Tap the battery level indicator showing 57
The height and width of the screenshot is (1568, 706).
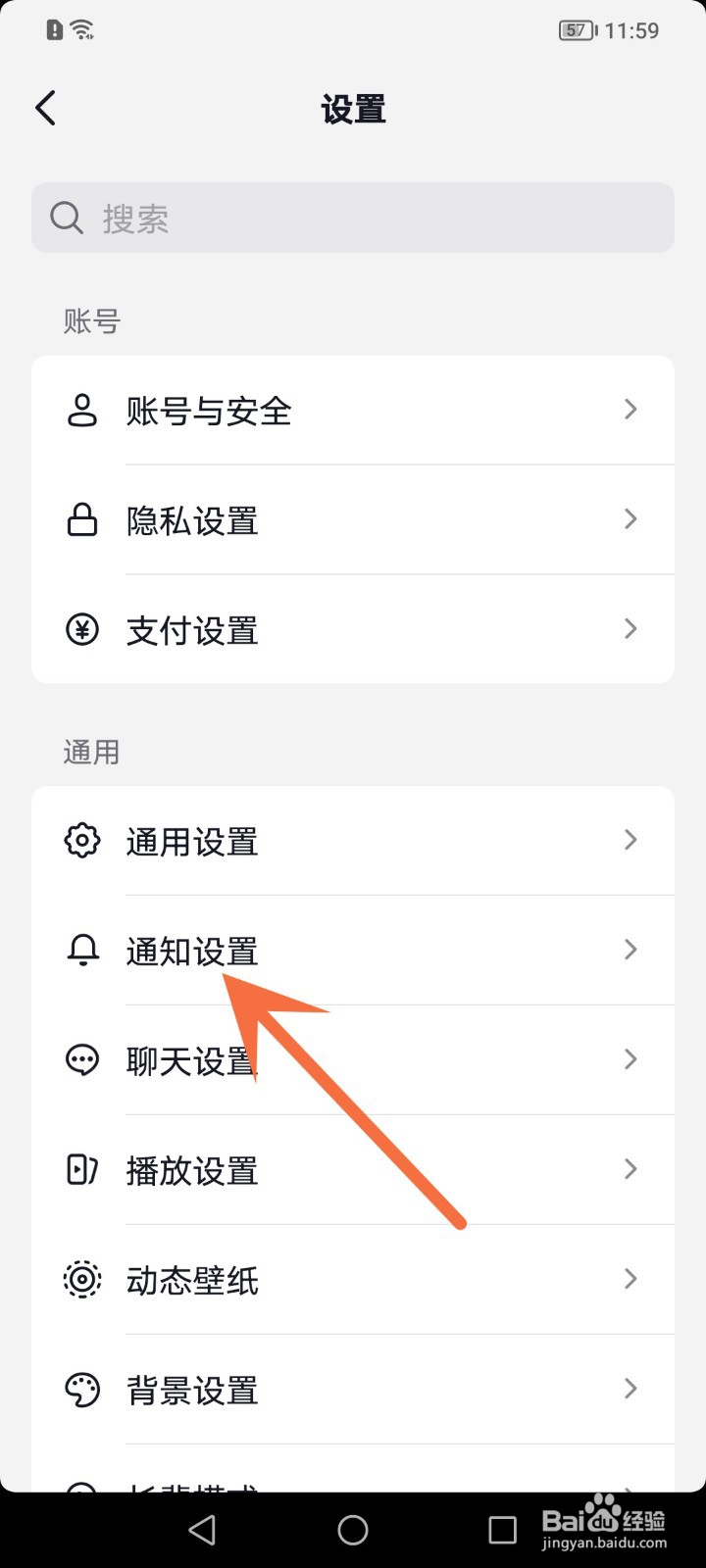click(x=575, y=30)
